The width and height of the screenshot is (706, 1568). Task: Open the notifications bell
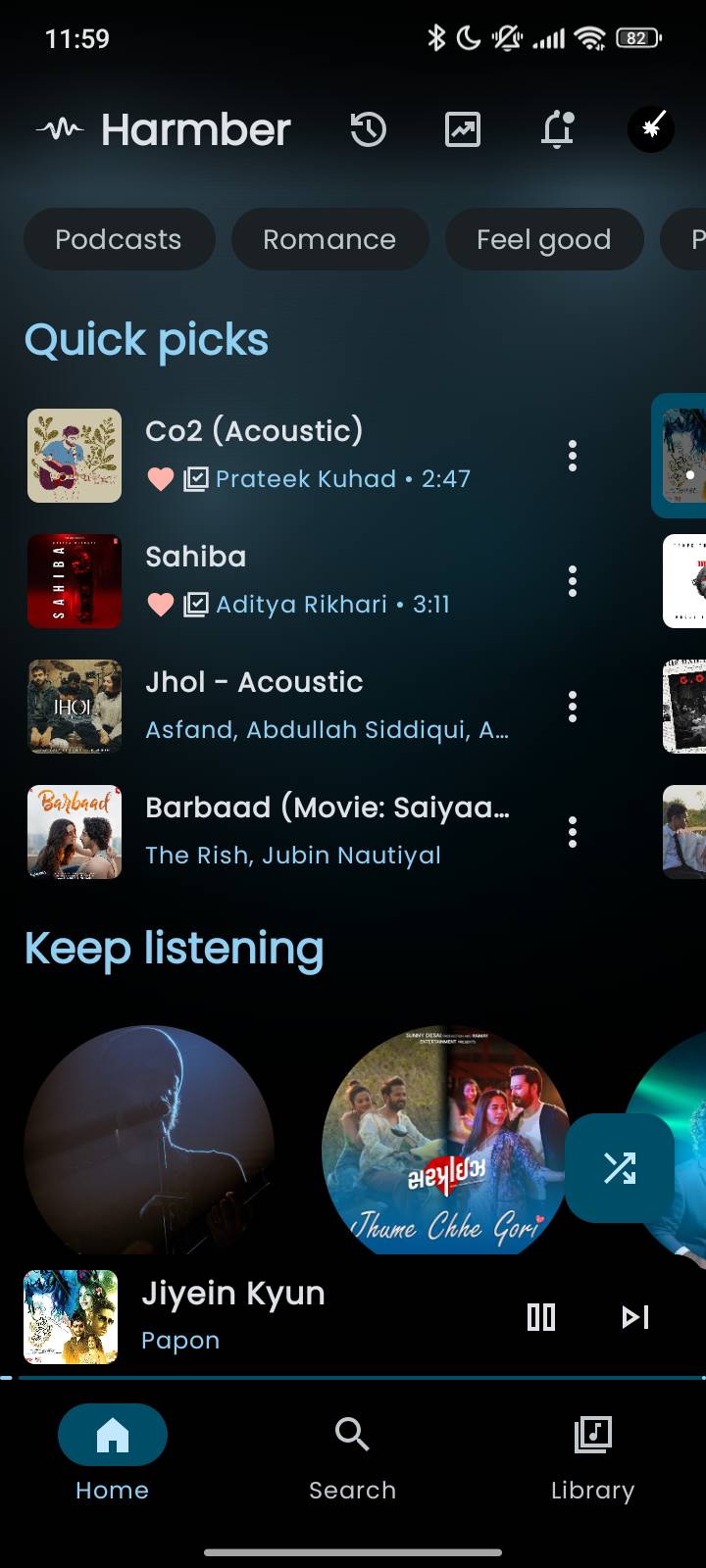[x=557, y=129]
